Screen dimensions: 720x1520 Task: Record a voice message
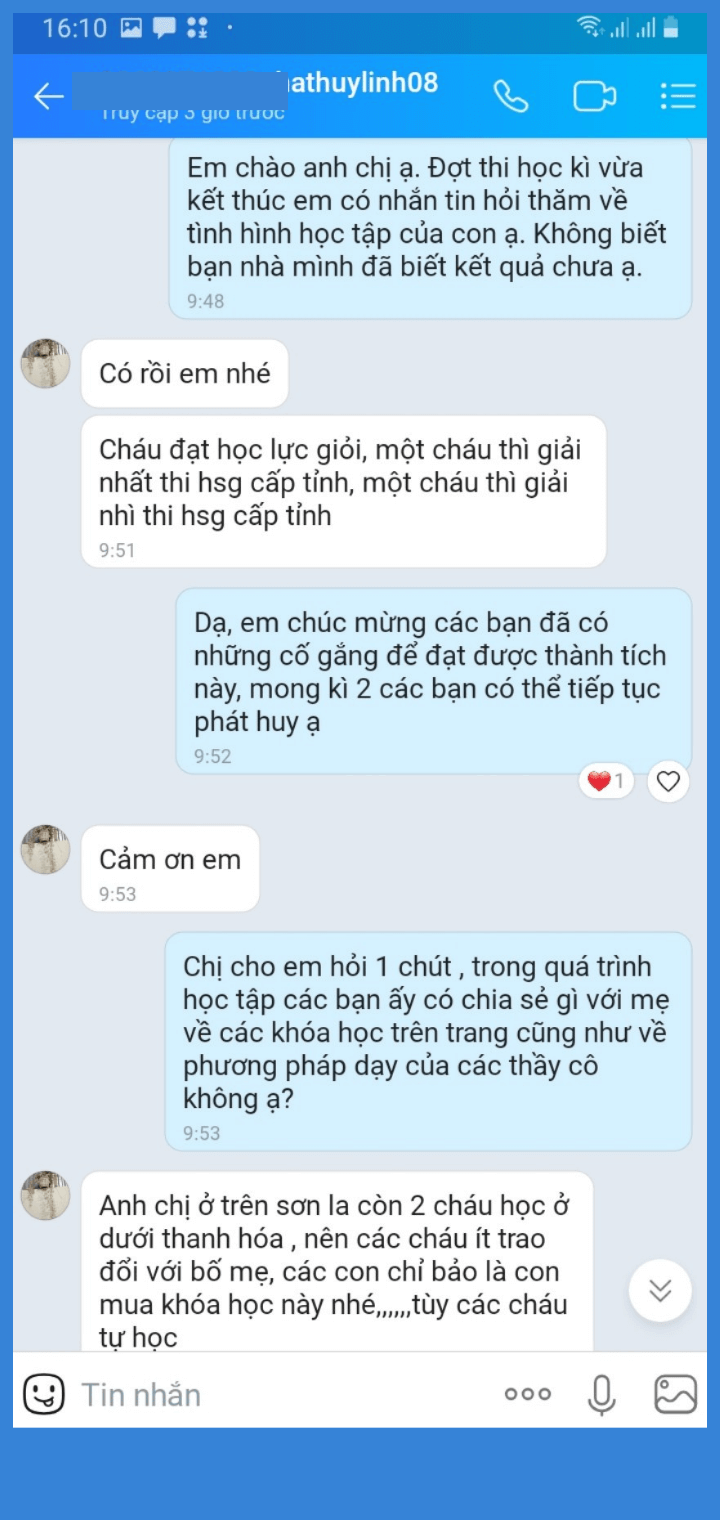pos(601,1394)
